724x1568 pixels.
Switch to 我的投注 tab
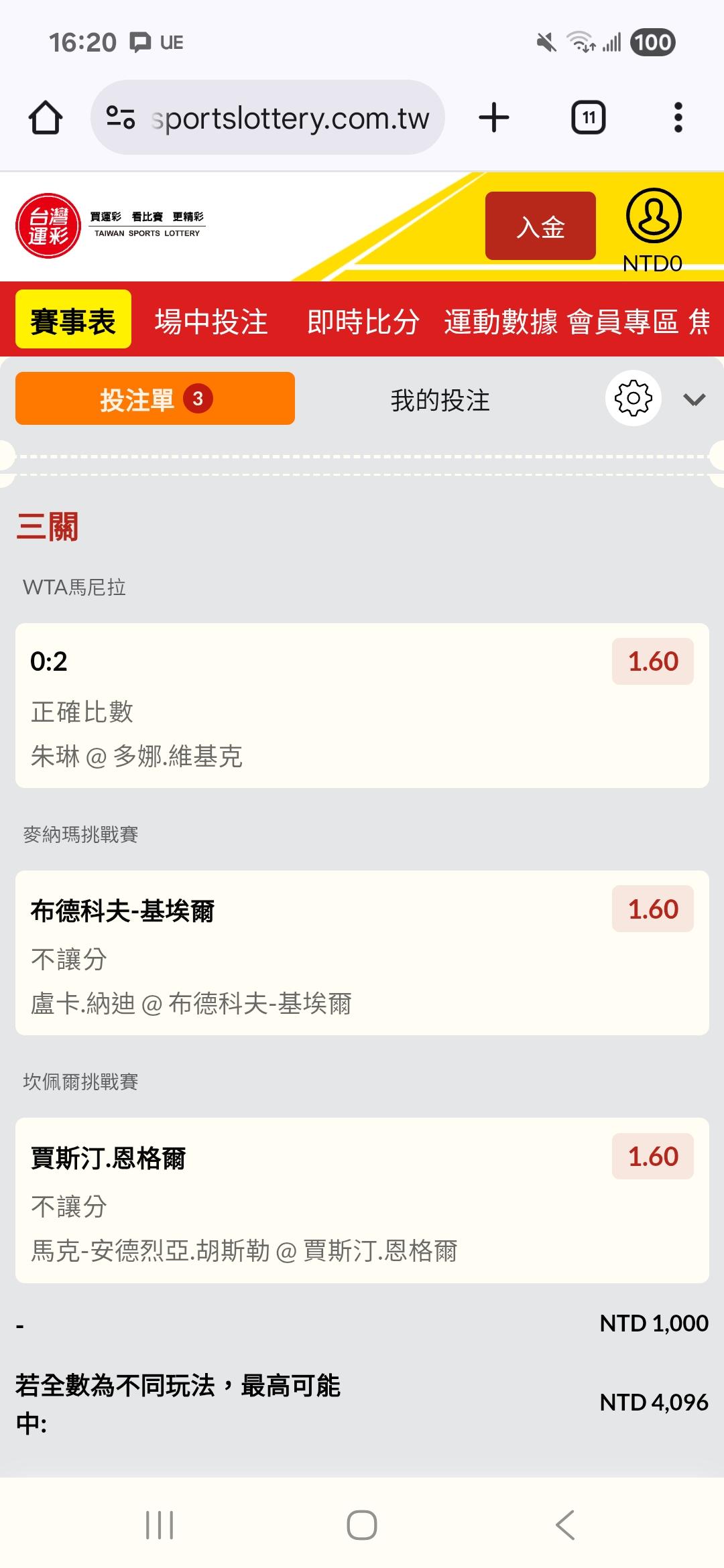point(440,400)
